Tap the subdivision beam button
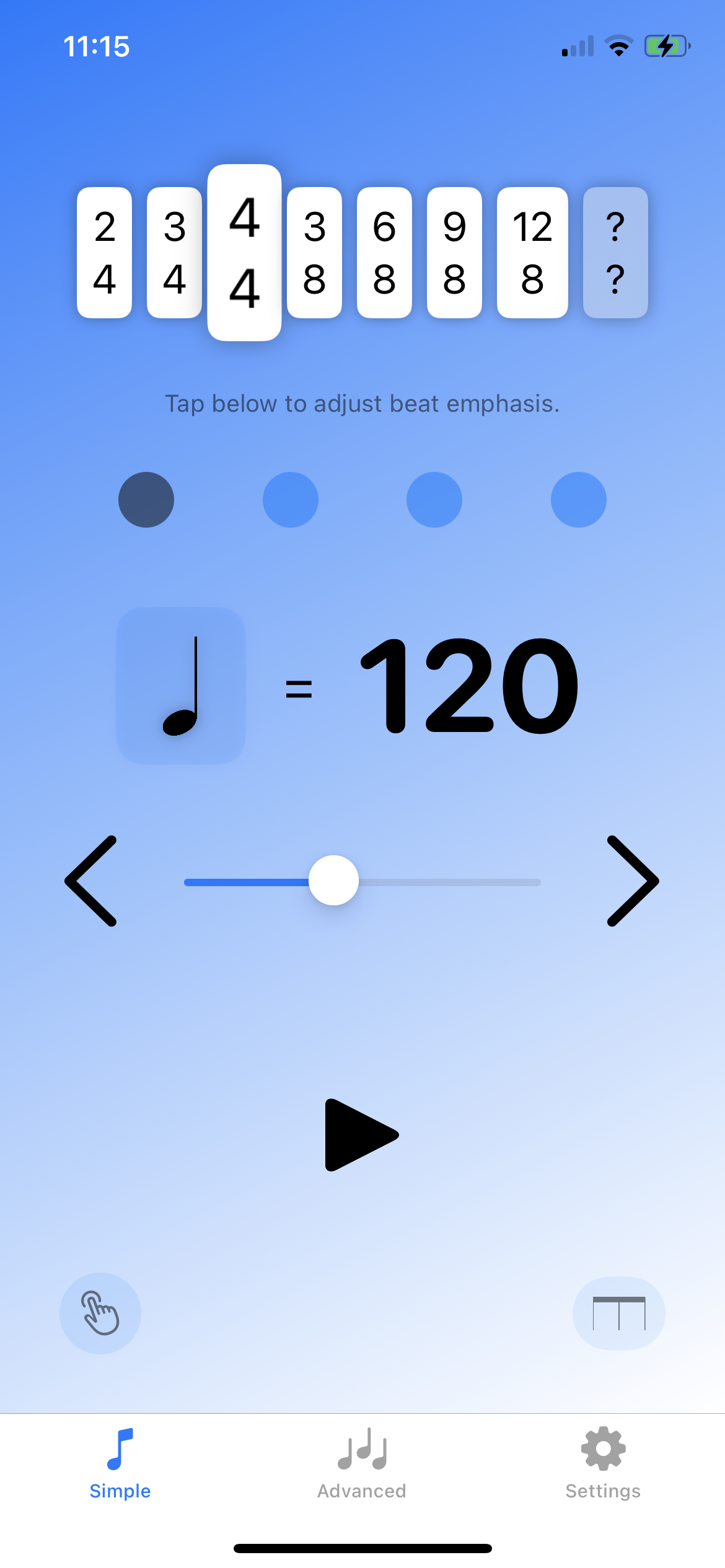 click(x=619, y=1313)
